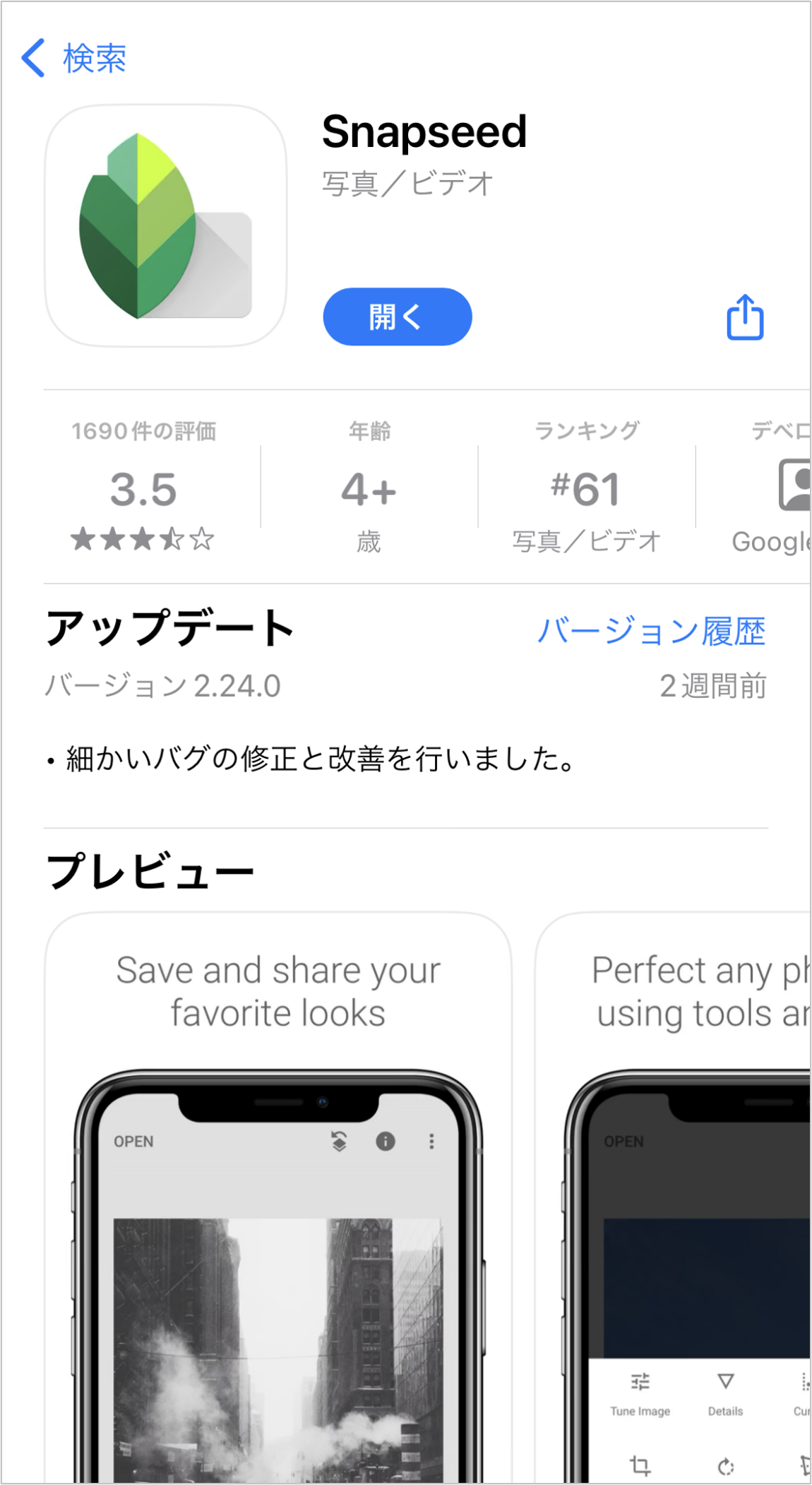The height and width of the screenshot is (1485, 812).
Task: Open the 'Save and share your favorite looks' screenshot
Action: [277, 1201]
